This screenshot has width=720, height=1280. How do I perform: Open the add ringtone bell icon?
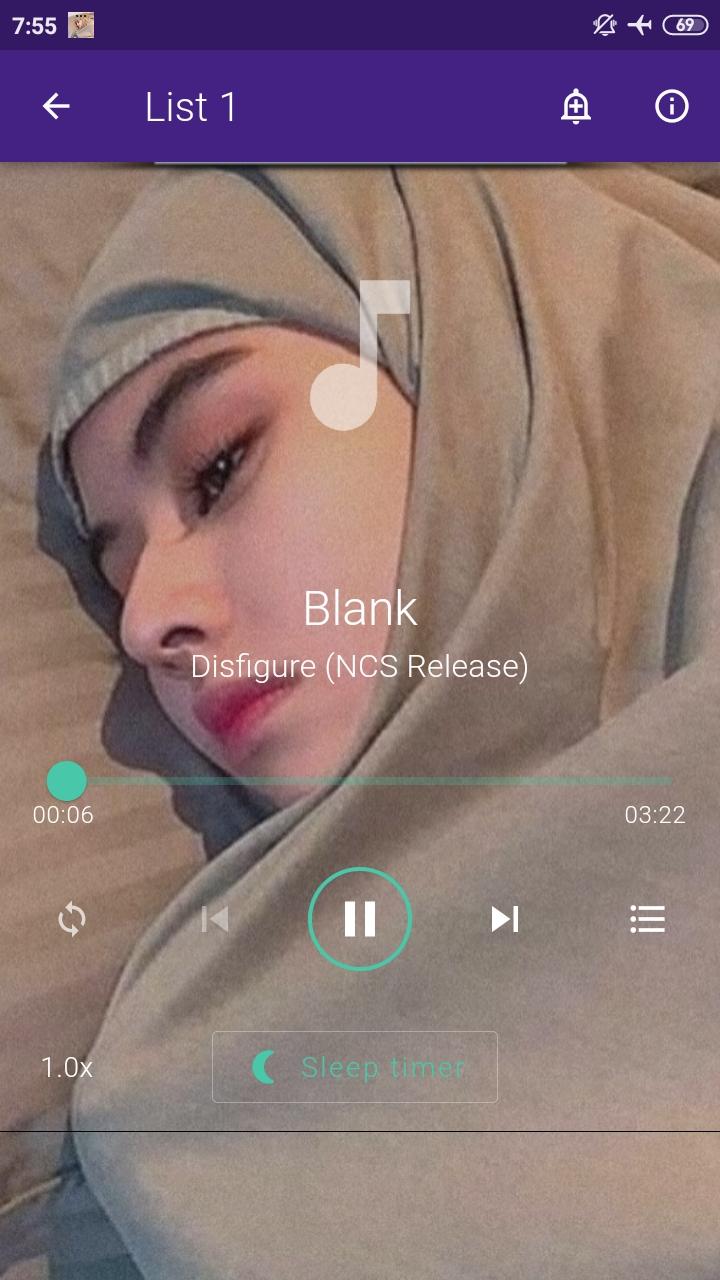click(x=576, y=106)
